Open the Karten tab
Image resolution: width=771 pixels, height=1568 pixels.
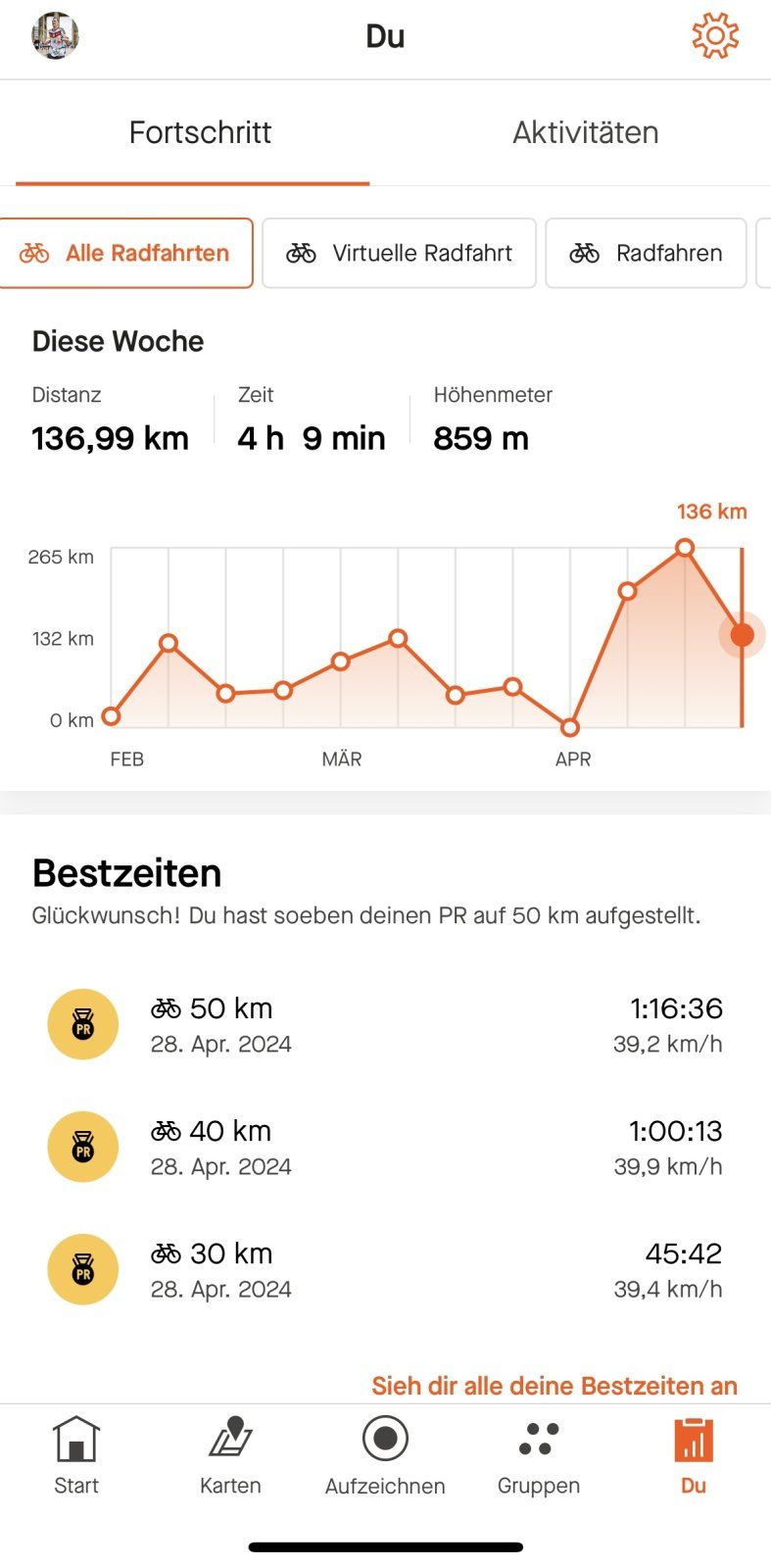point(230,1455)
